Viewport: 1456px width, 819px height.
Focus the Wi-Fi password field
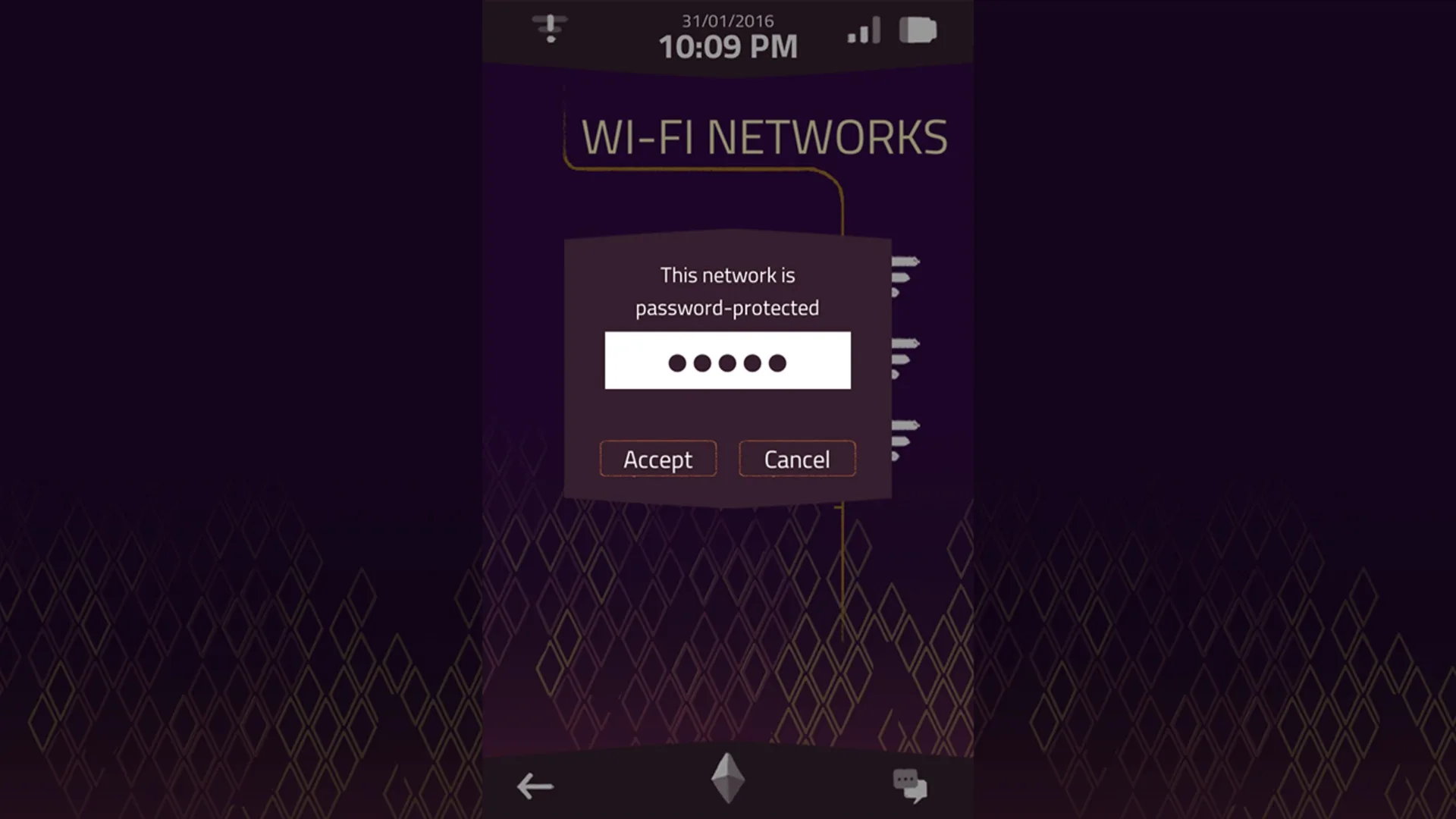point(727,361)
